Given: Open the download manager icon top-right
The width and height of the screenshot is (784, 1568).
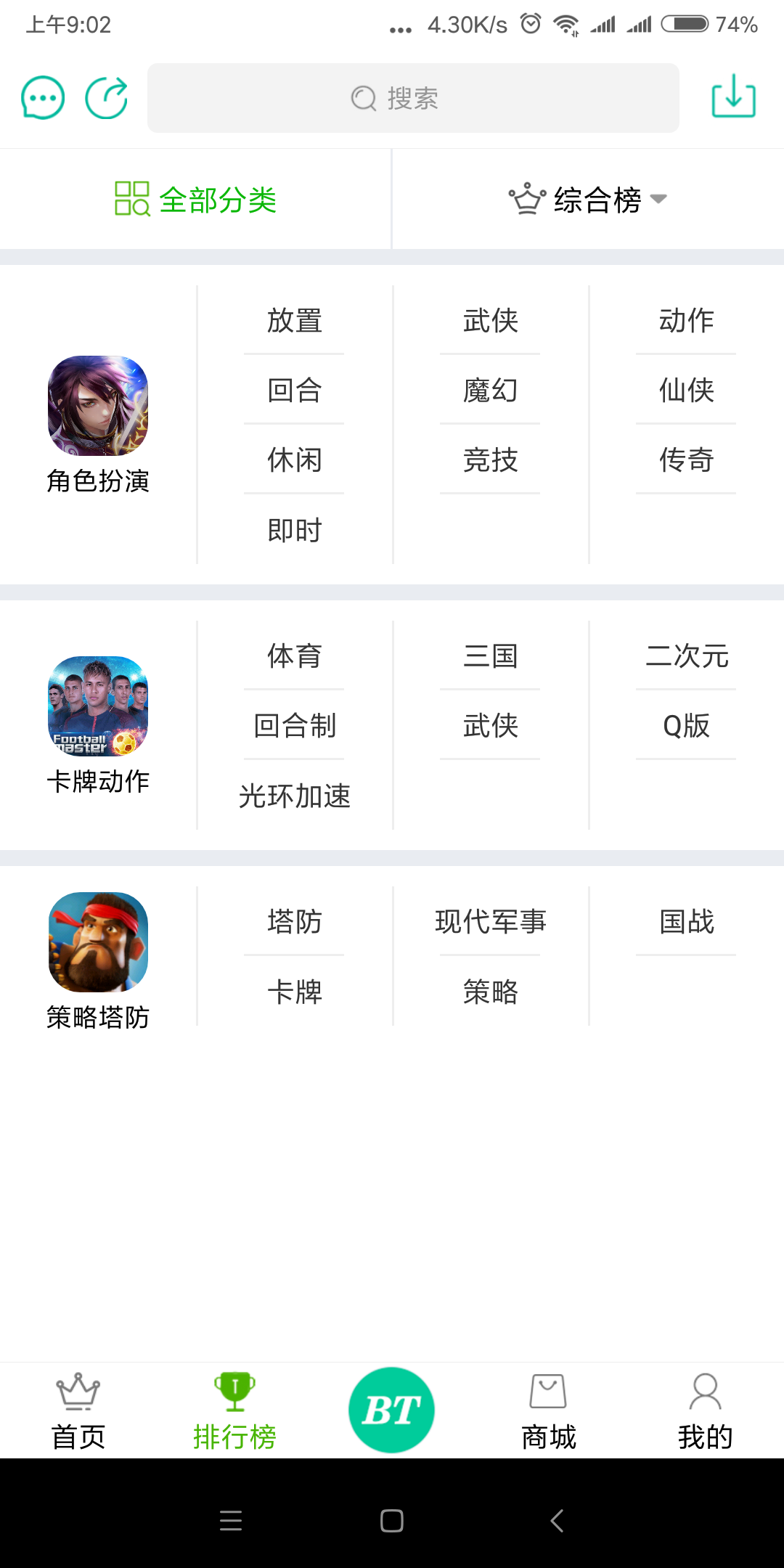Looking at the screenshot, I should (732, 97).
